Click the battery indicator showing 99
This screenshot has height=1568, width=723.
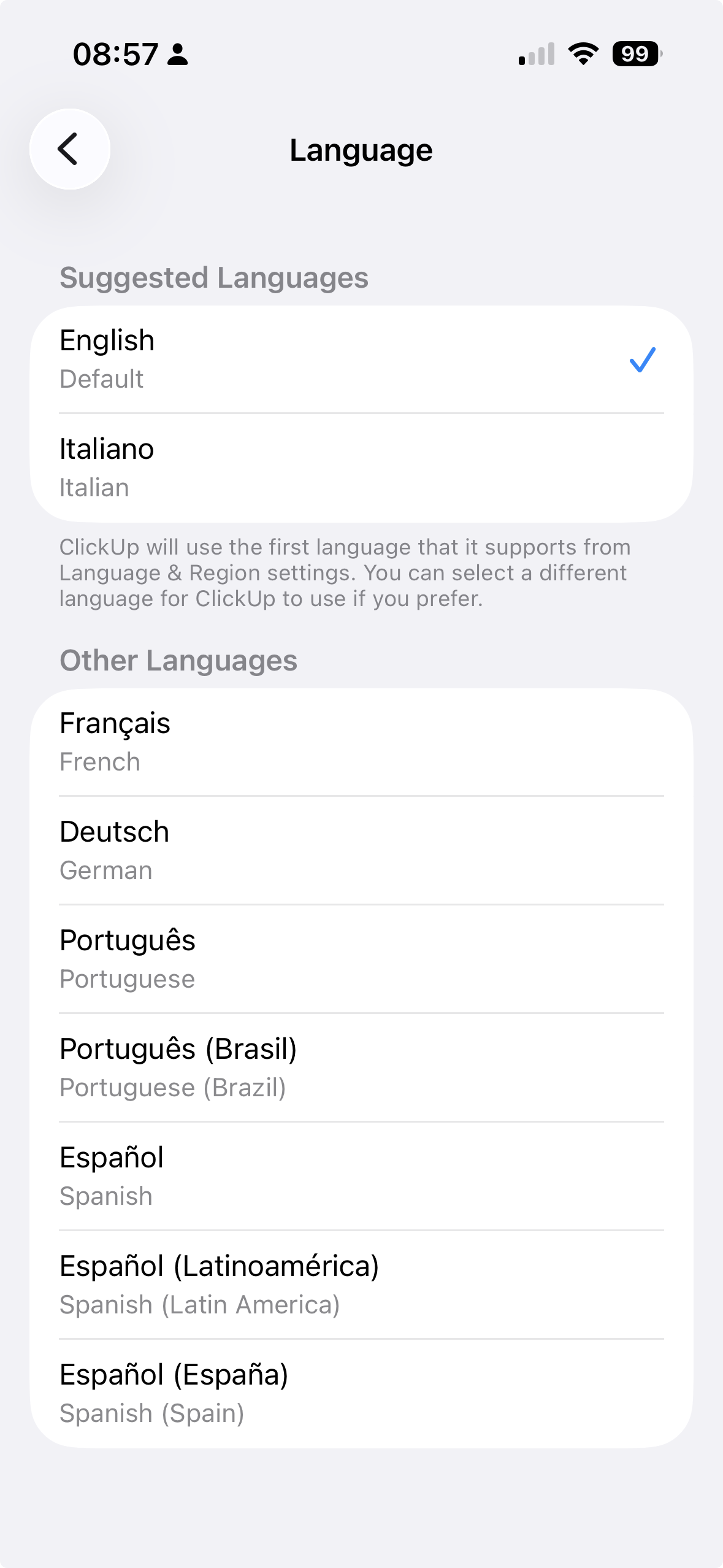[x=635, y=55]
